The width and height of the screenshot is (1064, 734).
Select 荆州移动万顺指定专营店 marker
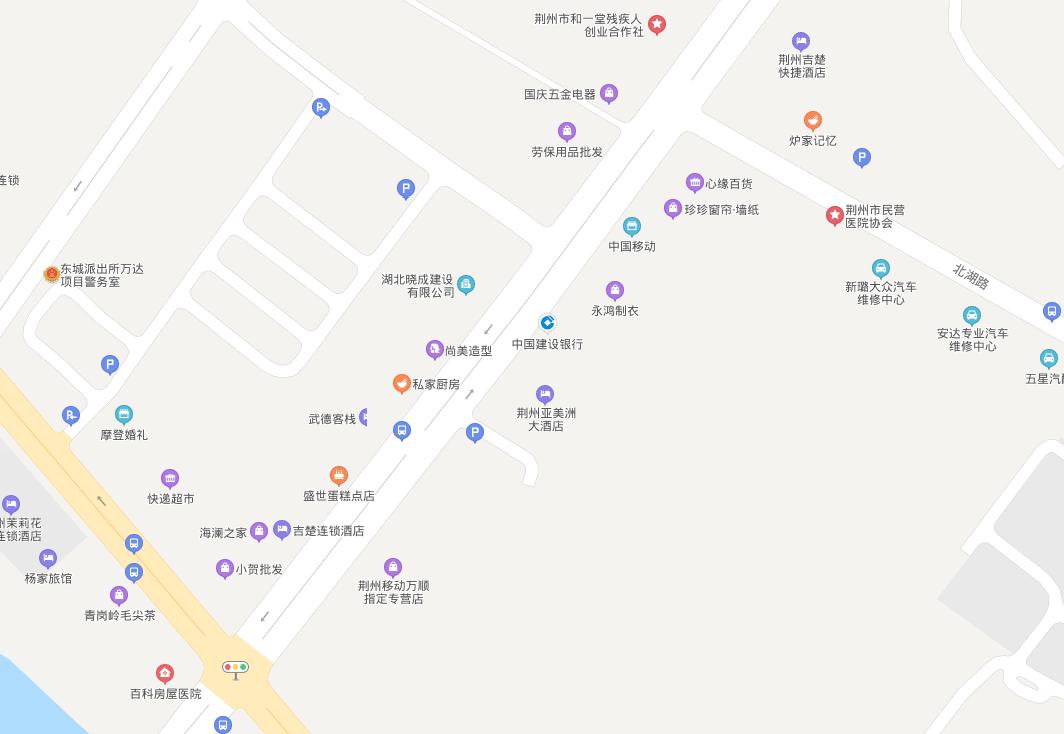(x=393, y=567)
